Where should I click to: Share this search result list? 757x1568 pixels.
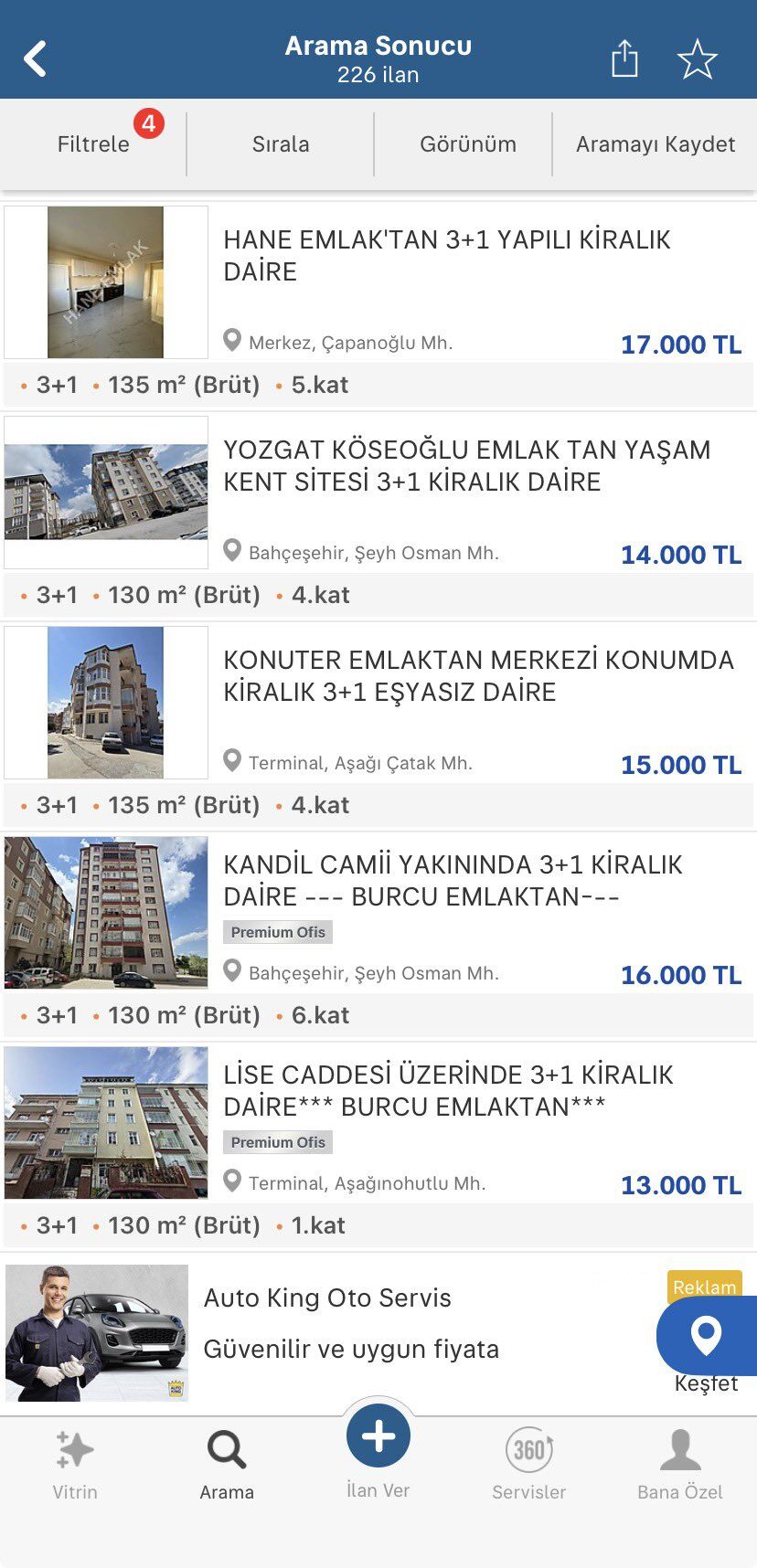click(624, 58)
